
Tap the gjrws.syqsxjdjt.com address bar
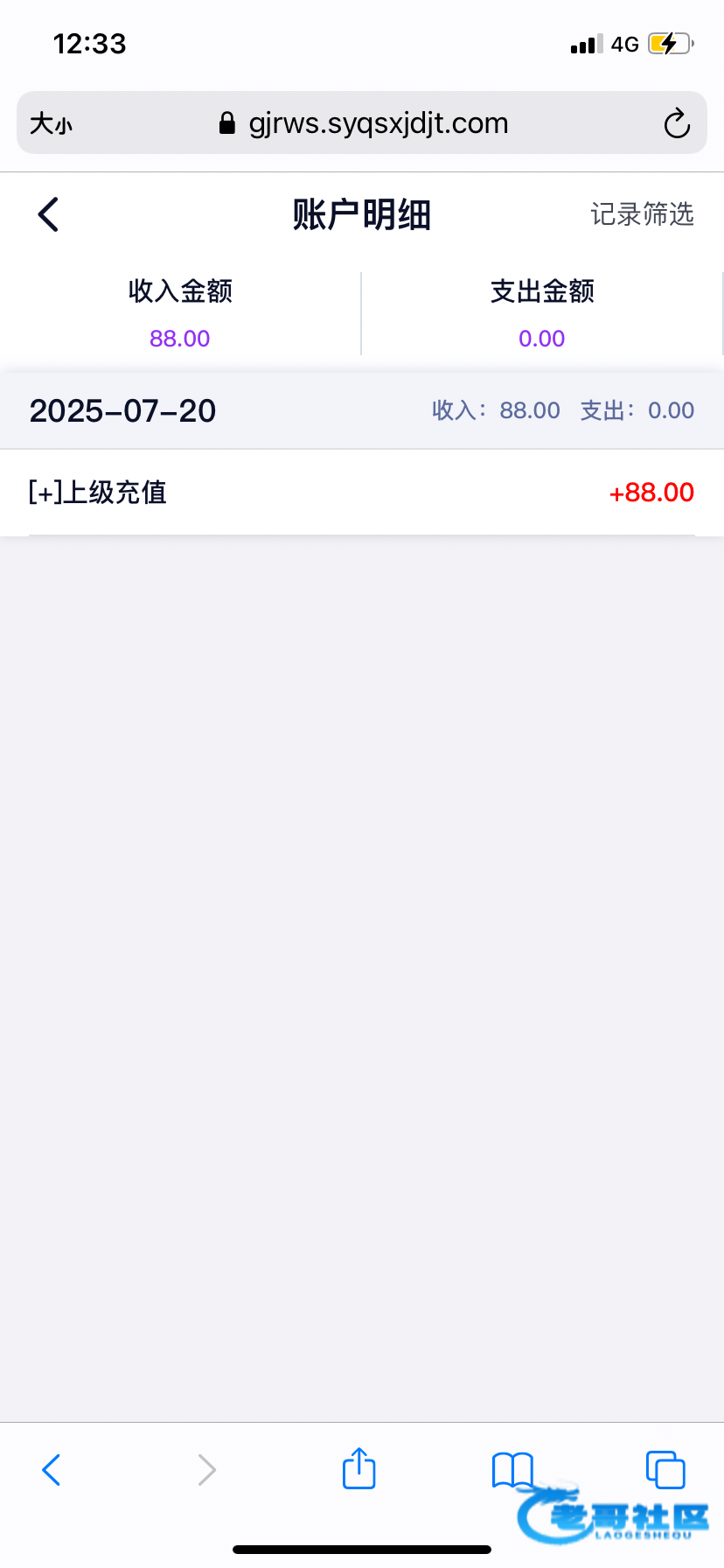click(x=378, y=123)
